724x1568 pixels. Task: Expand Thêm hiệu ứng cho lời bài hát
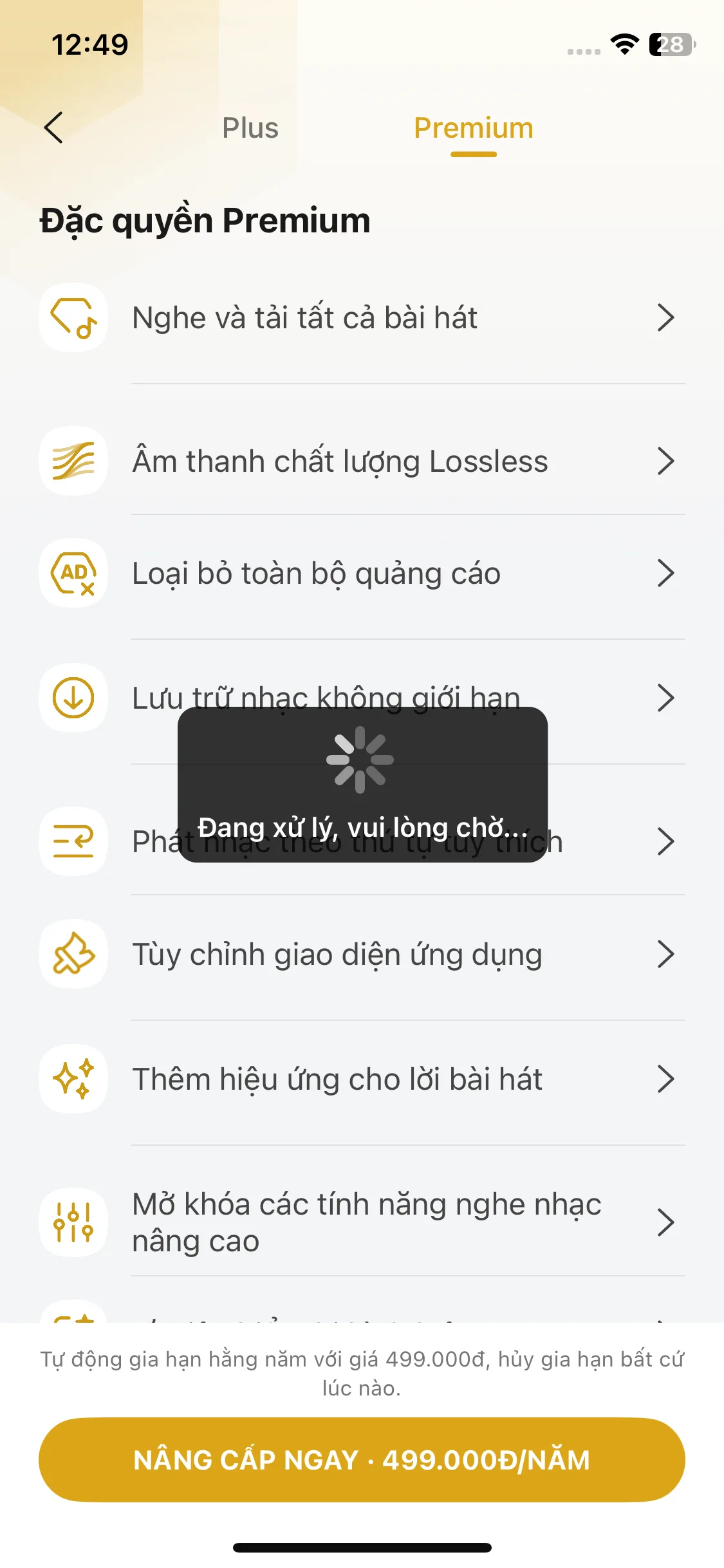click(x=666, y=1079)
